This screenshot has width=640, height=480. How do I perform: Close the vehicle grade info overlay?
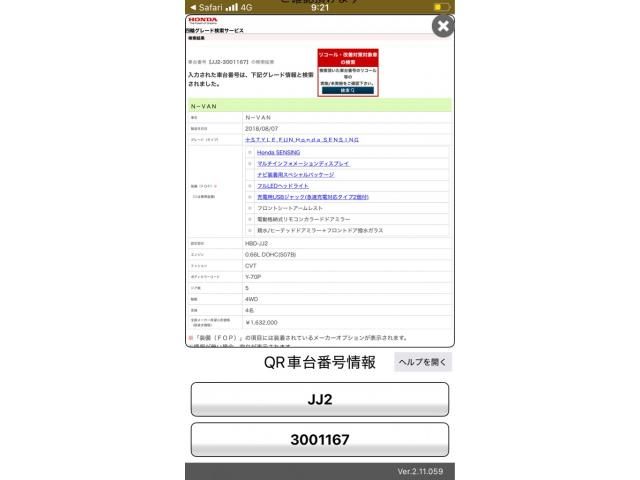point(442,26)
